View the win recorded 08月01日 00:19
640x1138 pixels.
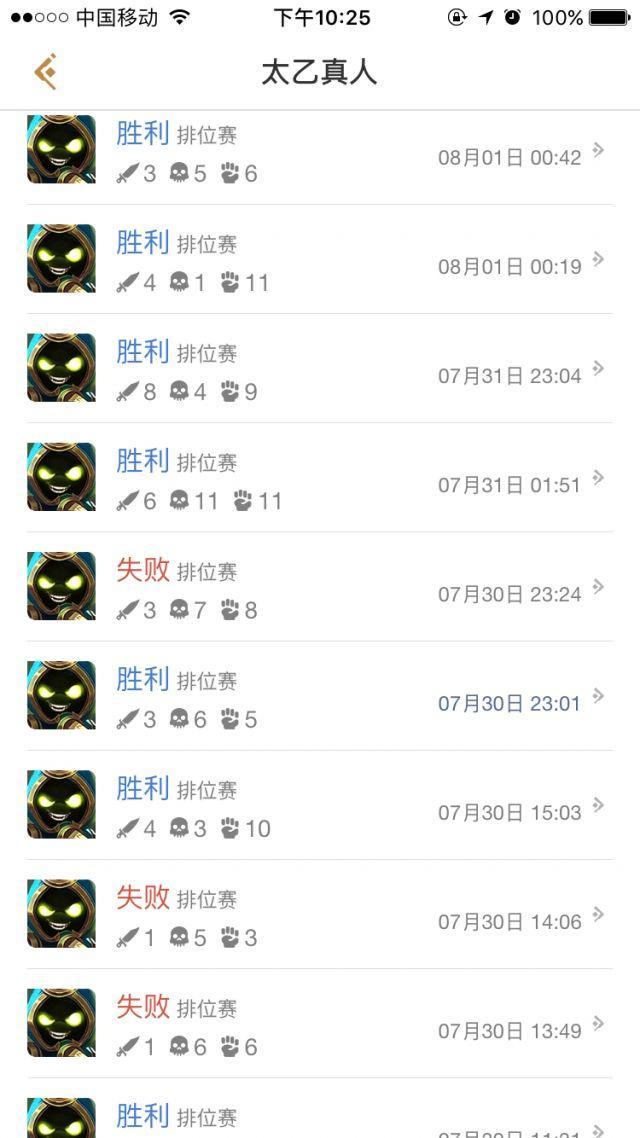(320, 260)
